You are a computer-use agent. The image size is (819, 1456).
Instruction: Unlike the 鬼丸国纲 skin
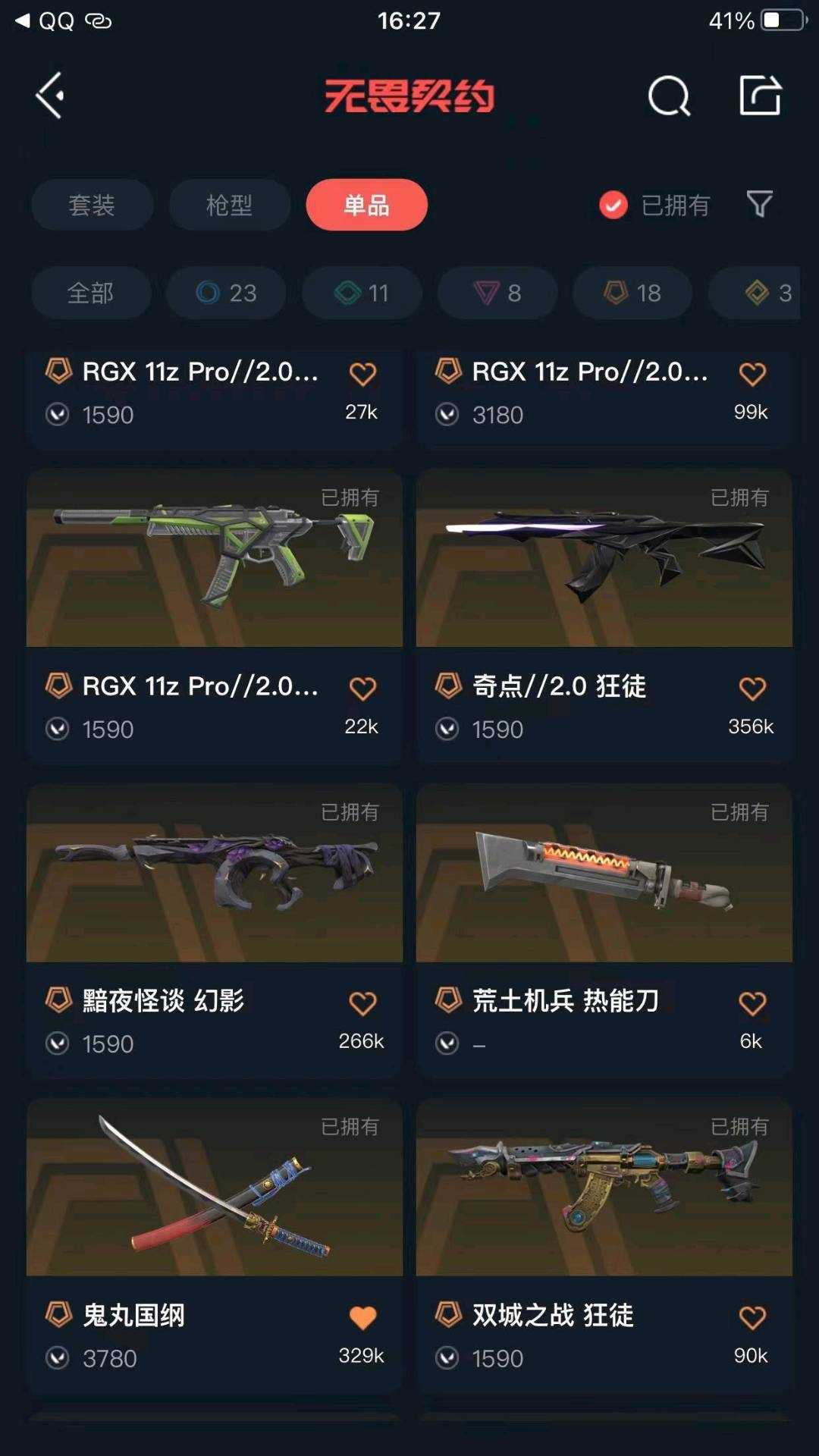[362, 1318]
